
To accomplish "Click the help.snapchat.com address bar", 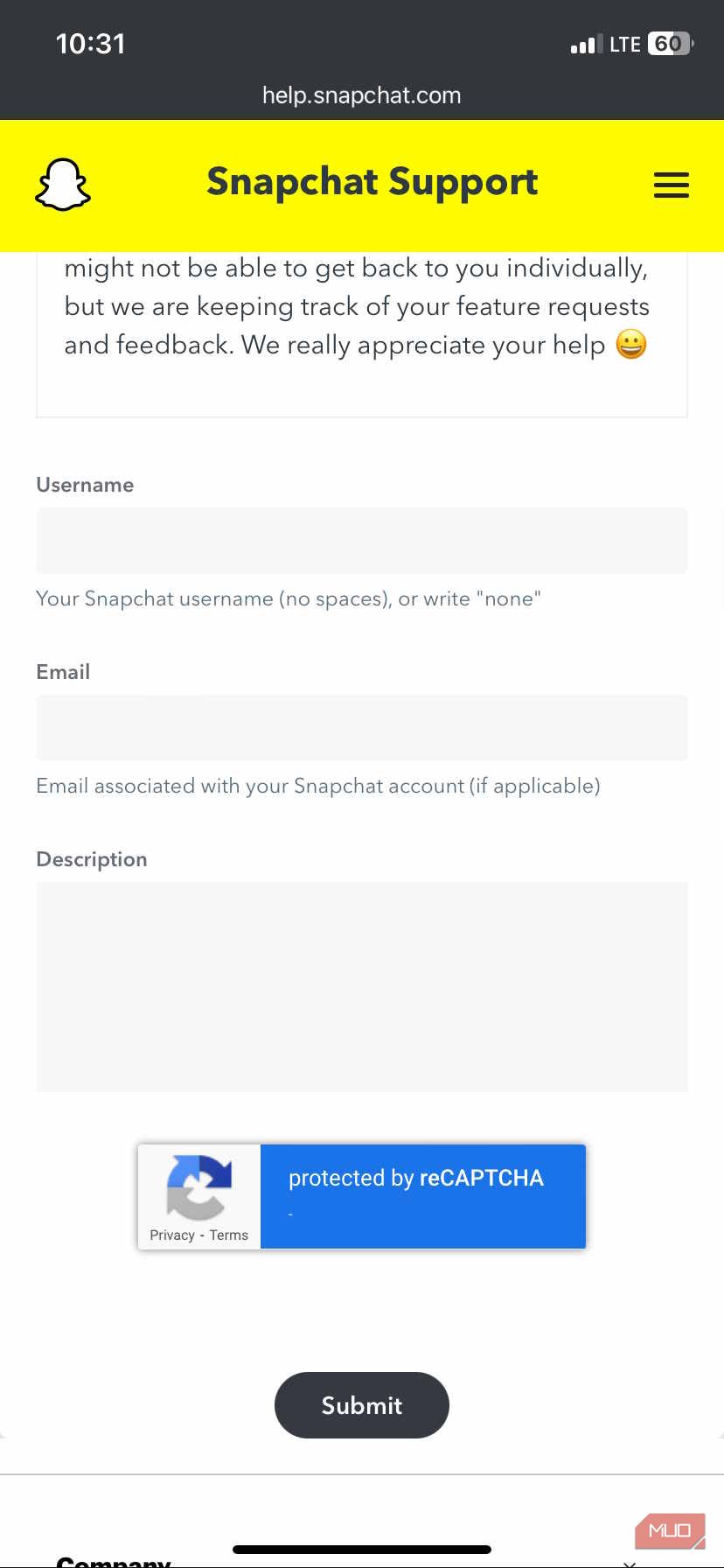I will tap(361, 95).
